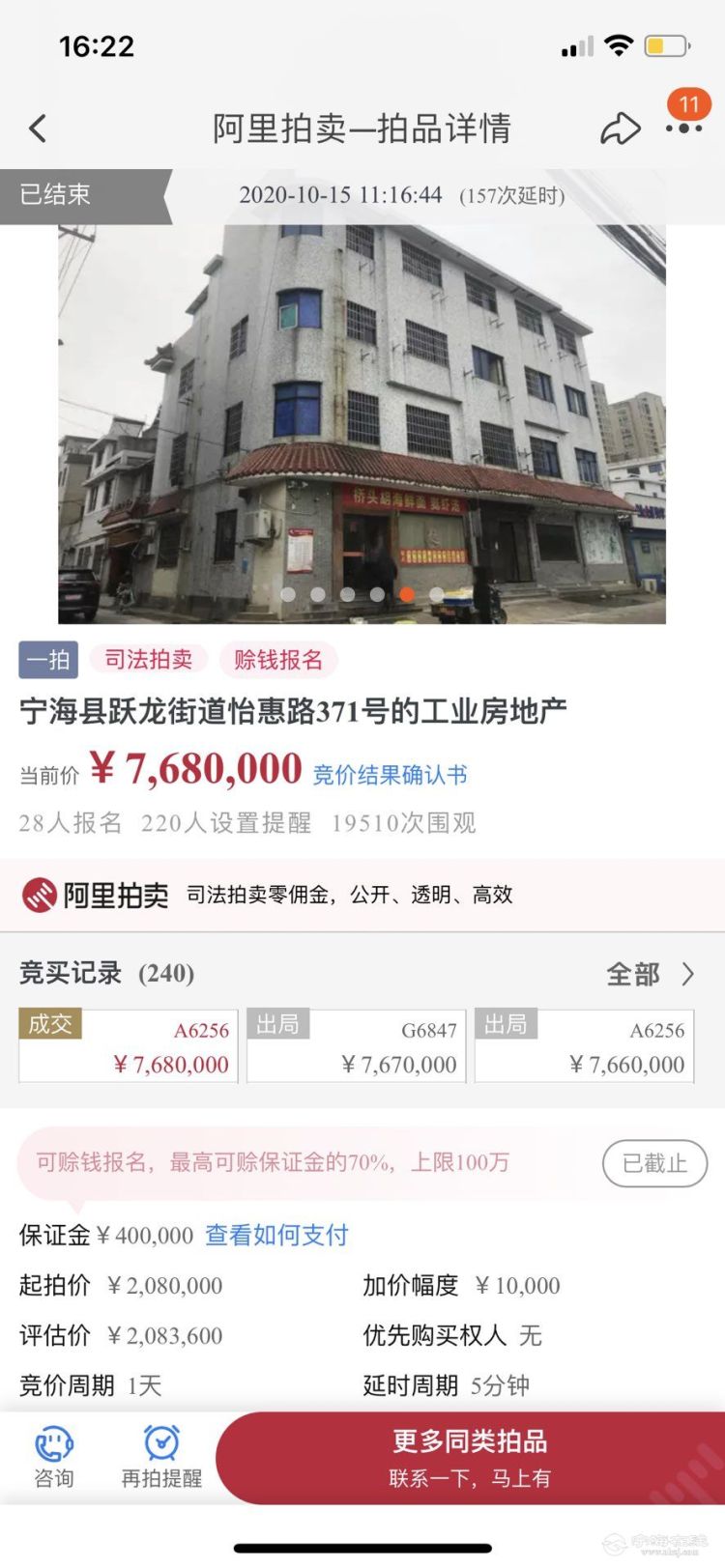Go back from the auction detail page
725x1568 pixels.
click(x=38, y=128)
